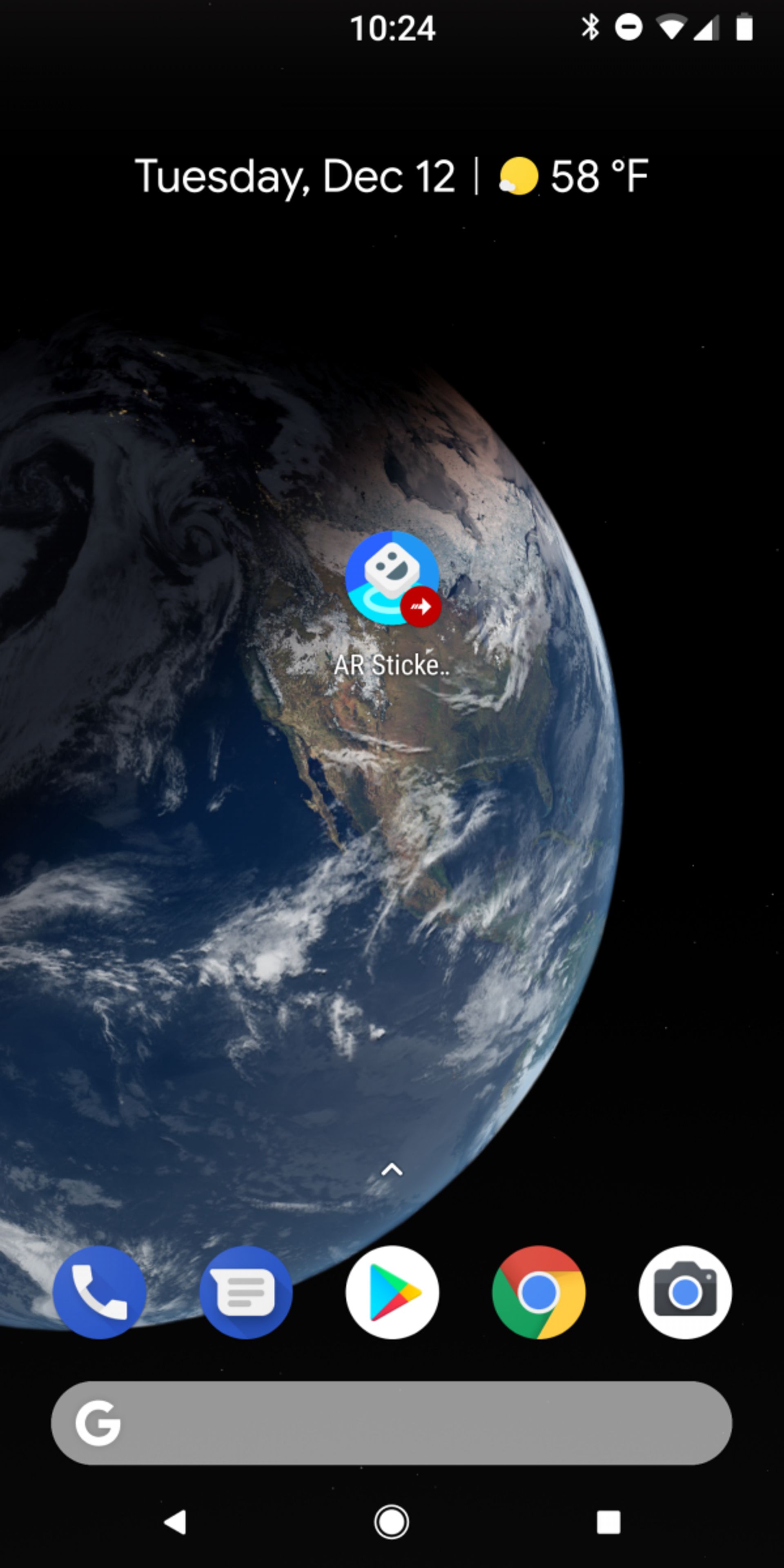Image resolution: width=784 pixels, height=1568 pixels.
Task: Open the Messages app
Action: [x=246, y=1293]
